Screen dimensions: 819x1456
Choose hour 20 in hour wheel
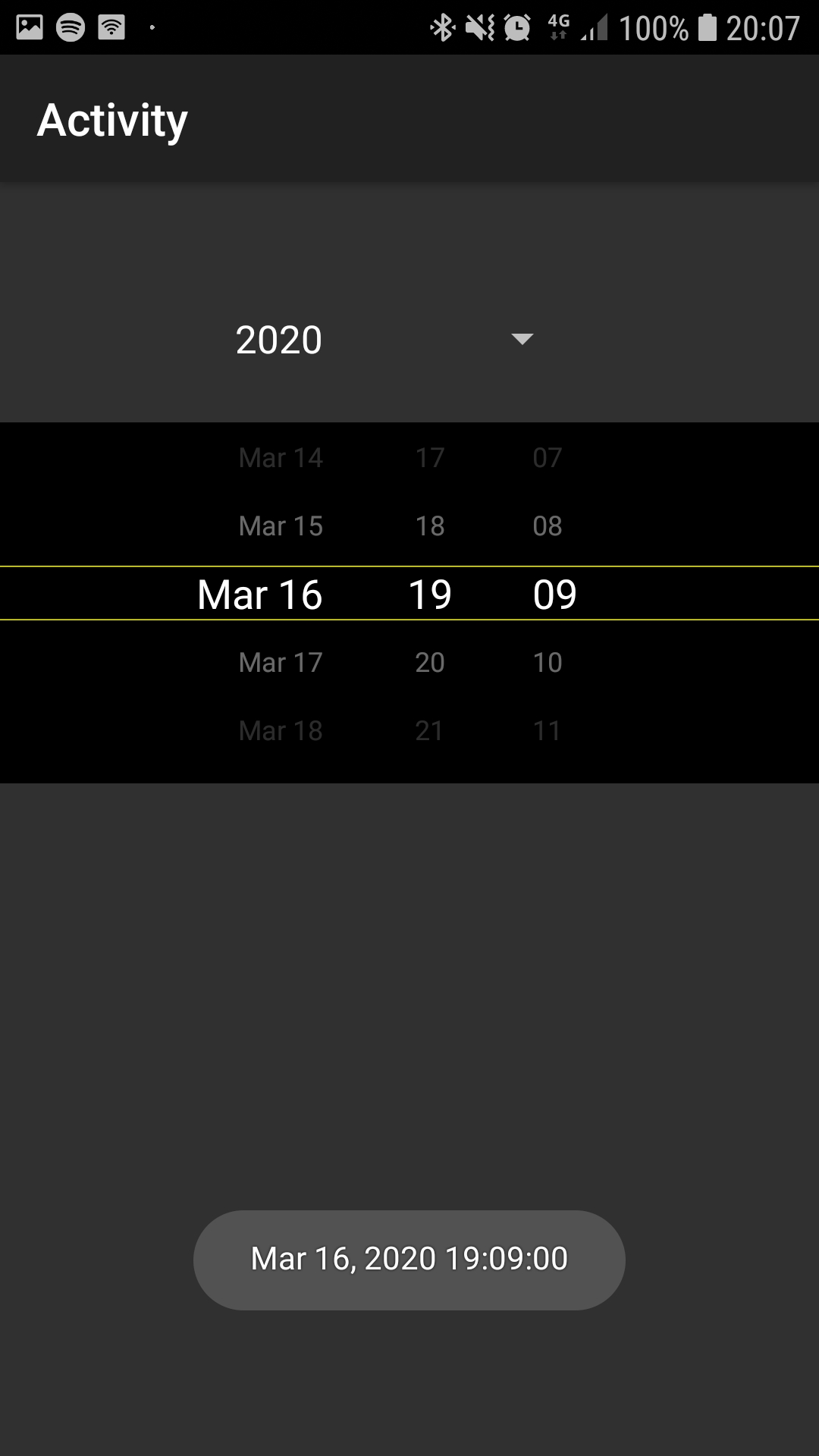pos(430,663)
